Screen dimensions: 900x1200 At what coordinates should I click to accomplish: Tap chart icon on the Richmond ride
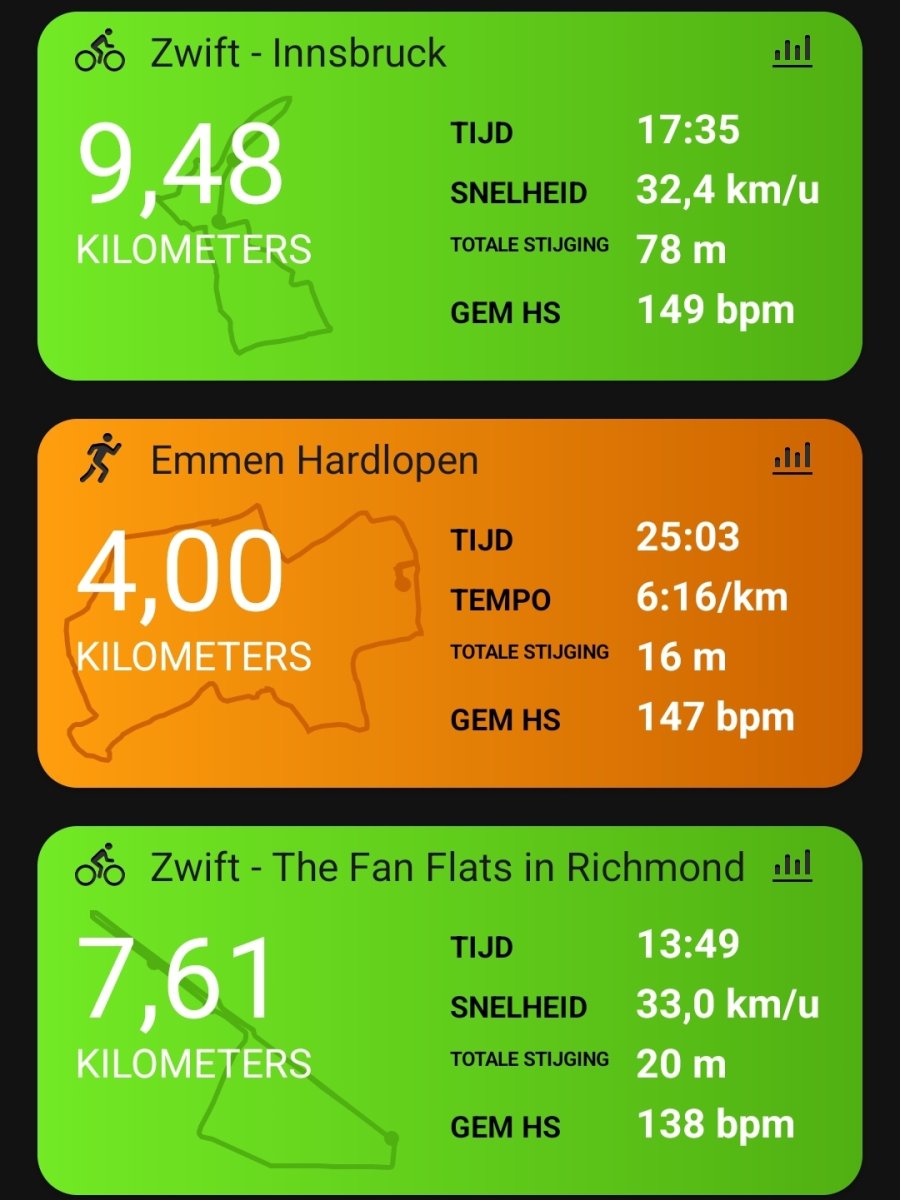(x=792, y=866)
